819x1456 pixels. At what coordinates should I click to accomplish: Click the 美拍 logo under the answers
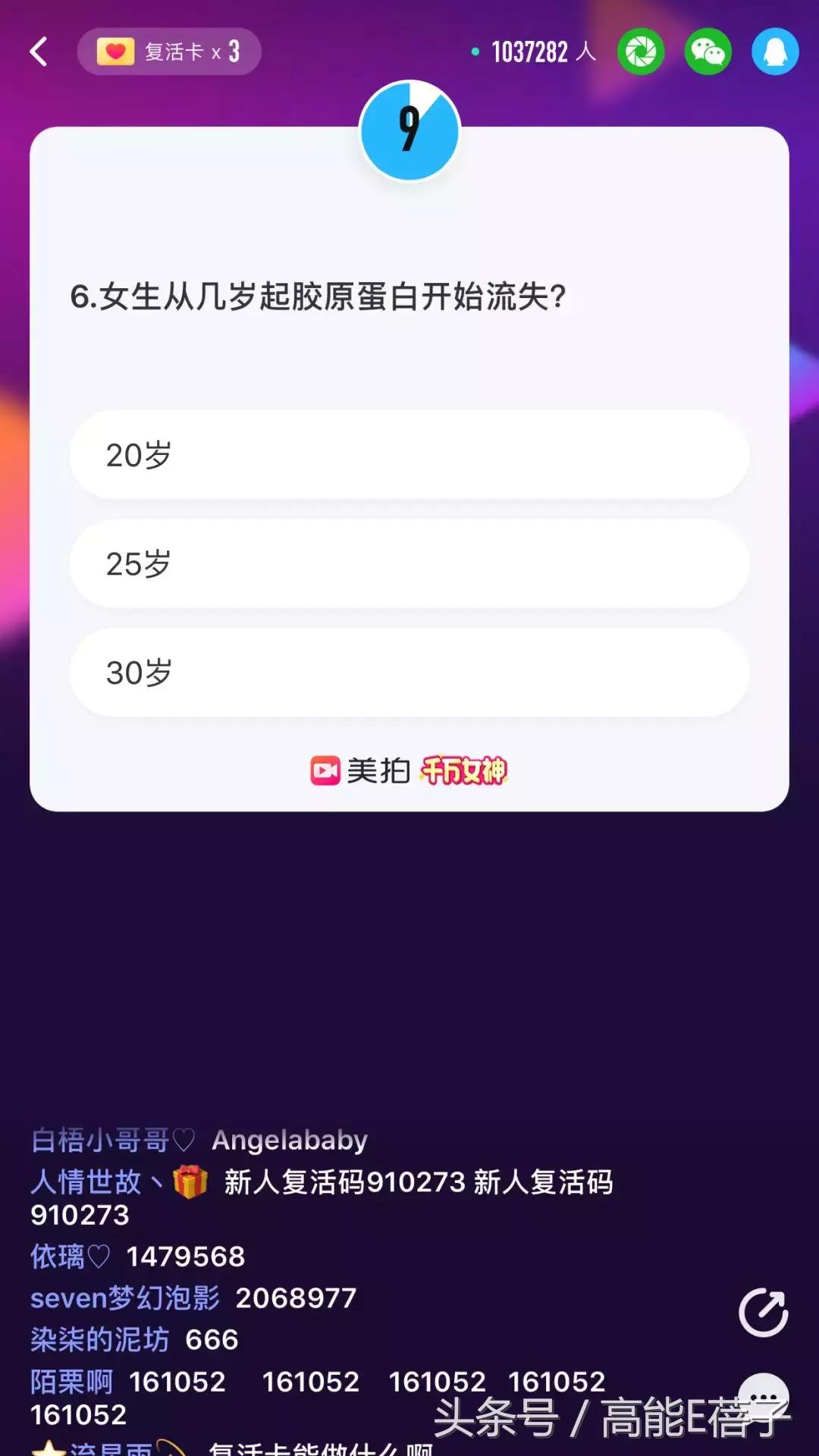click(x=360, y=769)
